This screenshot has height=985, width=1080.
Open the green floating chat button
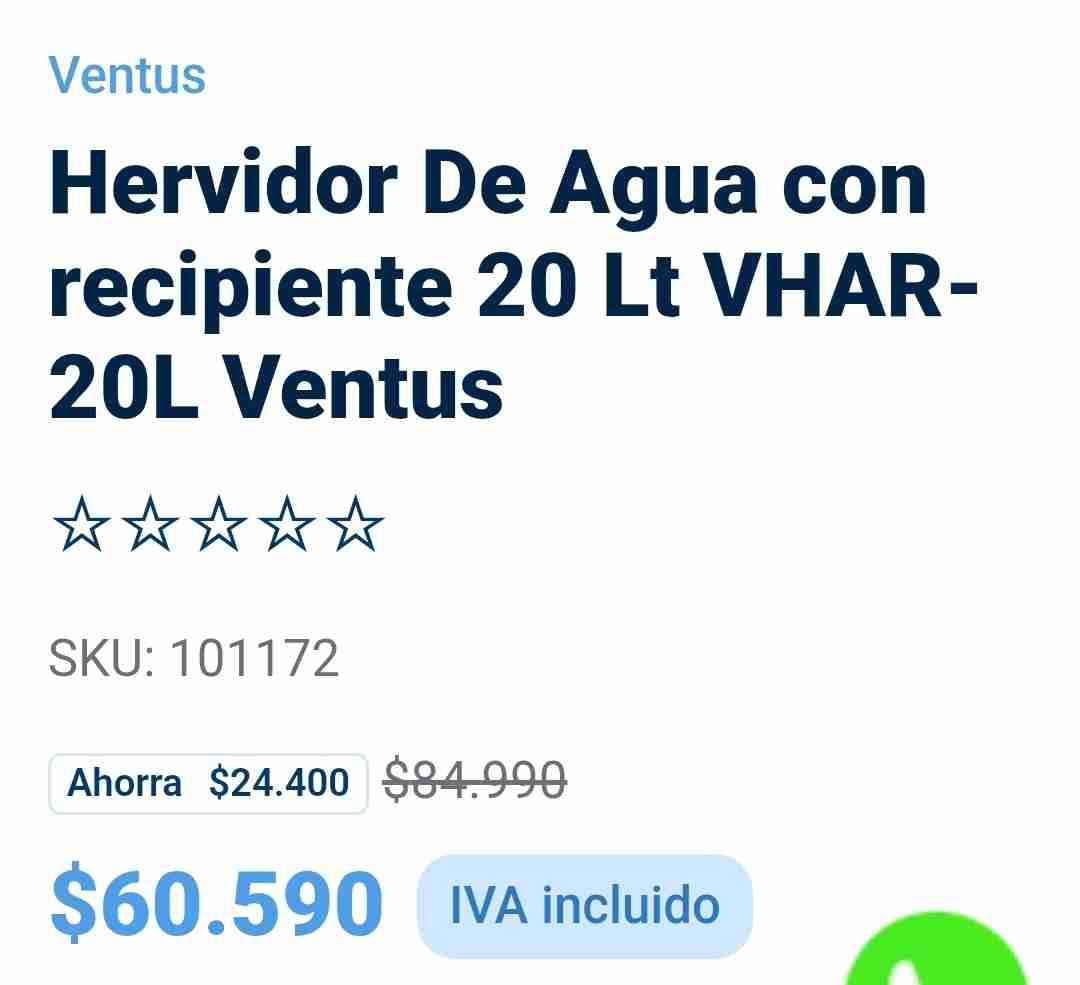point(935,955)
